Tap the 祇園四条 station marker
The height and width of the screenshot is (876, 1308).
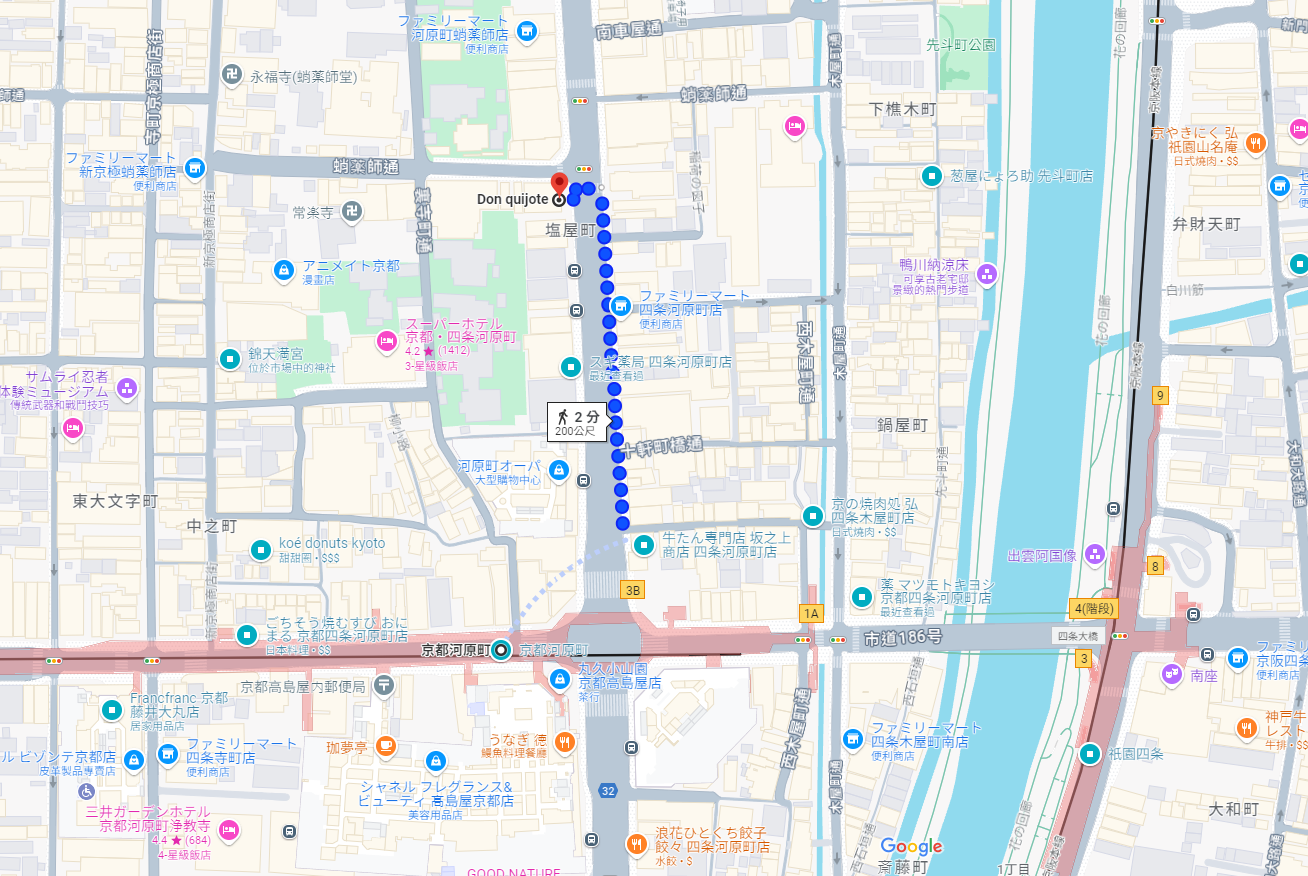(x=1090, y=754)
